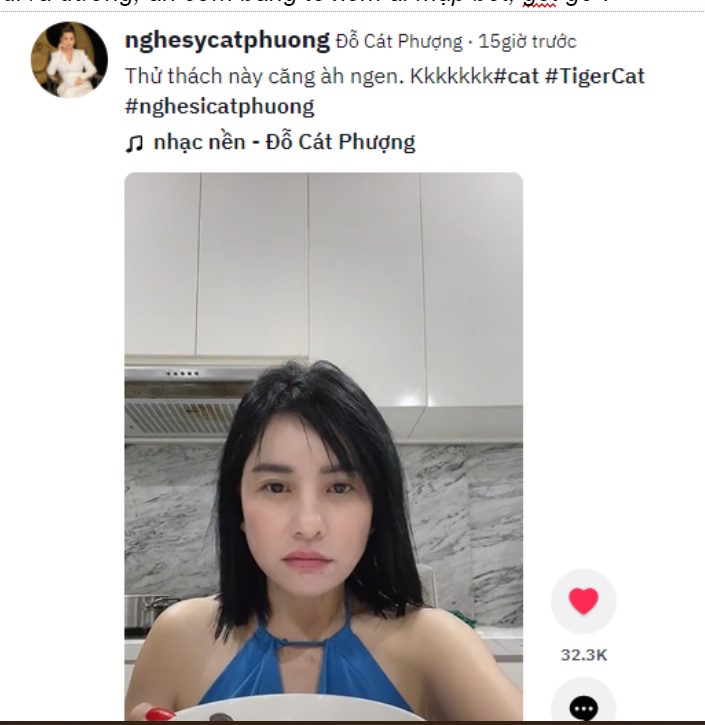The image size is (705, 725).
Task: Like the video with the heart icon
Action: [x=583, y=601]
